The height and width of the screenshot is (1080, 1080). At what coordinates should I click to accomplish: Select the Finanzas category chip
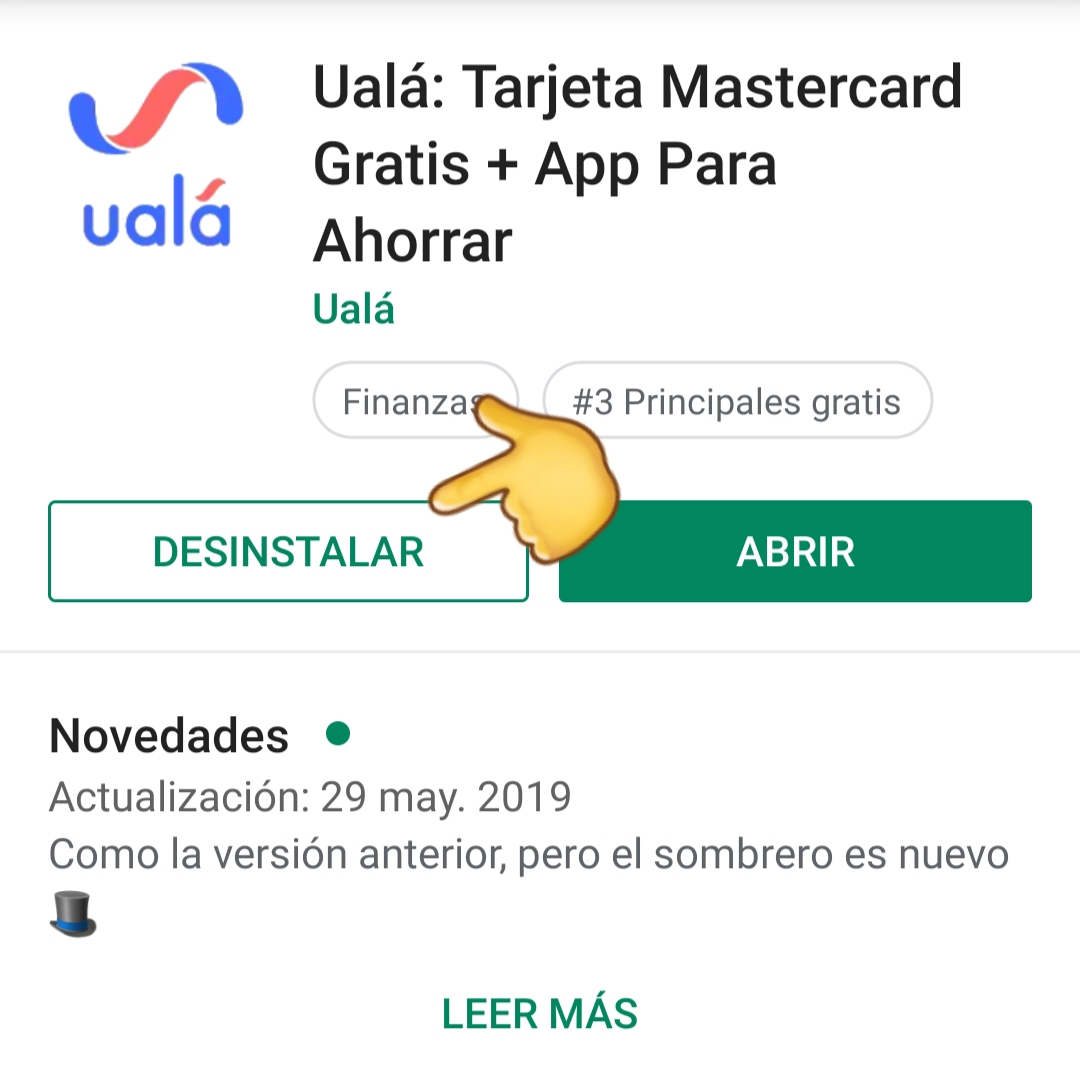[x=400, y=402]
